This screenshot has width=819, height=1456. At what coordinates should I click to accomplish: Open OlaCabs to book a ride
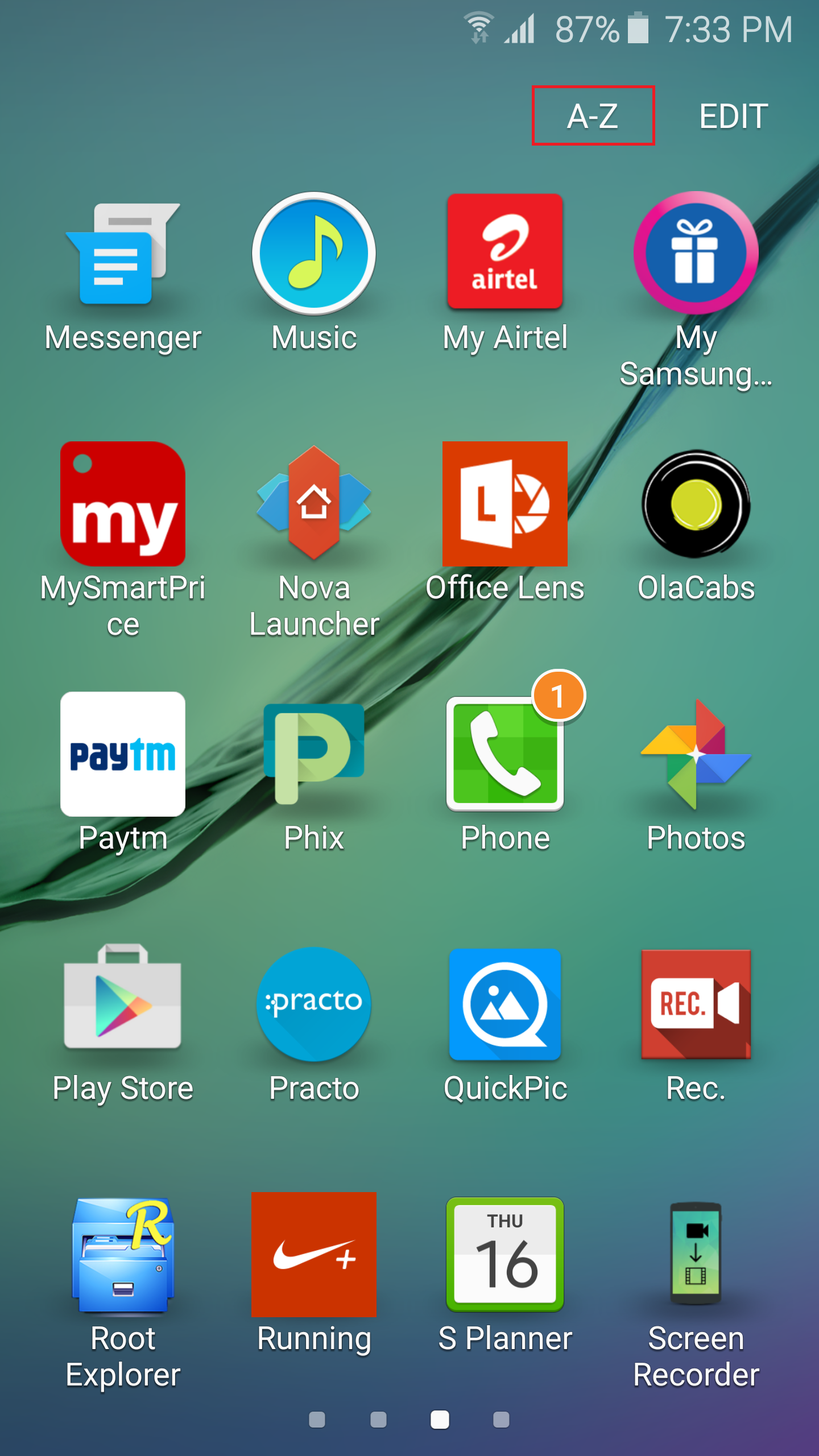point(696,504)
